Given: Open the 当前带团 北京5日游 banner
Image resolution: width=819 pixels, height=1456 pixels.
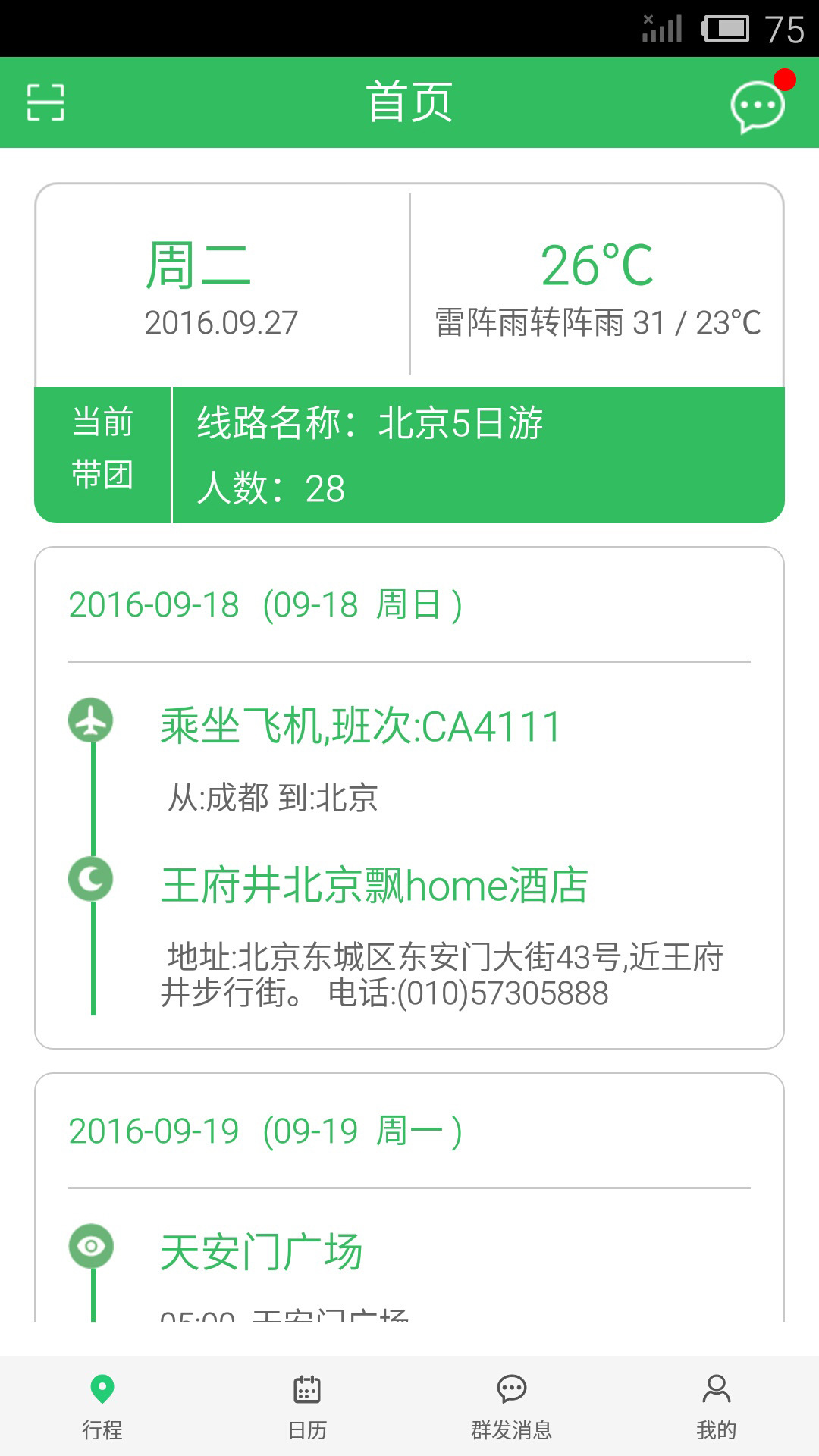Looking at the screenshot, I should [x=409, y=453].
